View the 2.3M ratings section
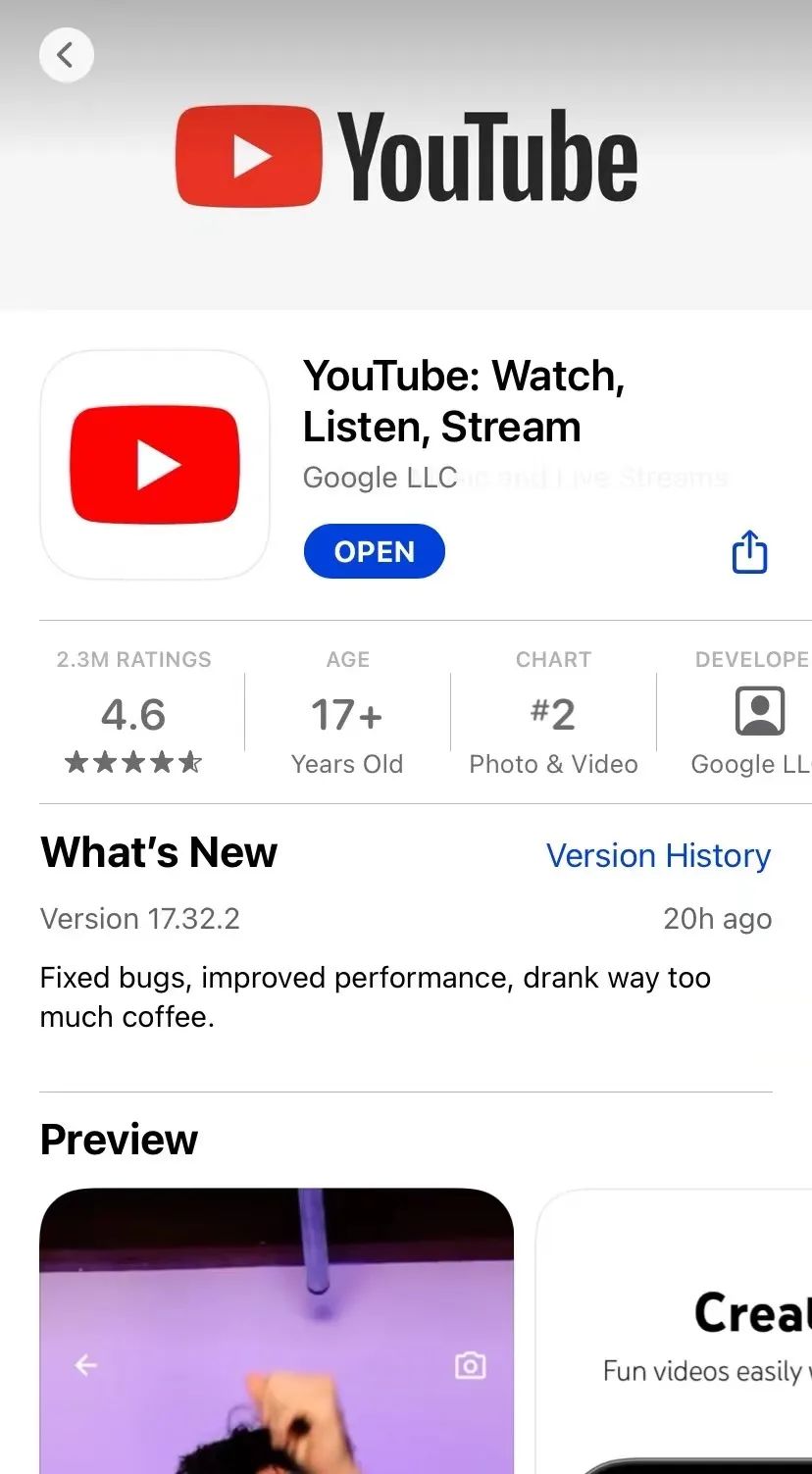The image size is (812, 1474). click(133, 714)
